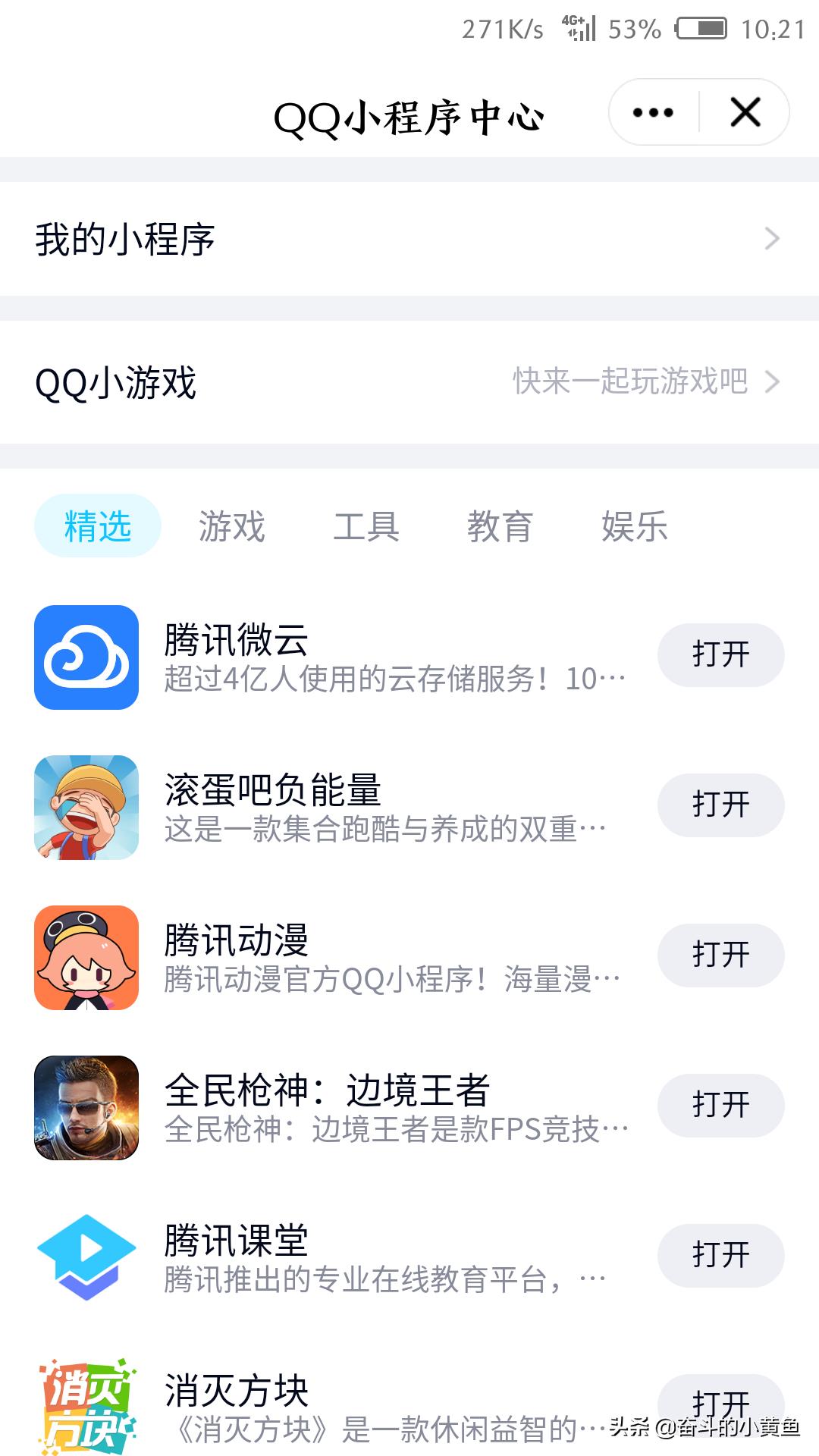Image resolution: width=819 pixels, height=1456 pixels.
Task: Tap 打开 button for 腾讯课堂
Action: (720, 1256)
